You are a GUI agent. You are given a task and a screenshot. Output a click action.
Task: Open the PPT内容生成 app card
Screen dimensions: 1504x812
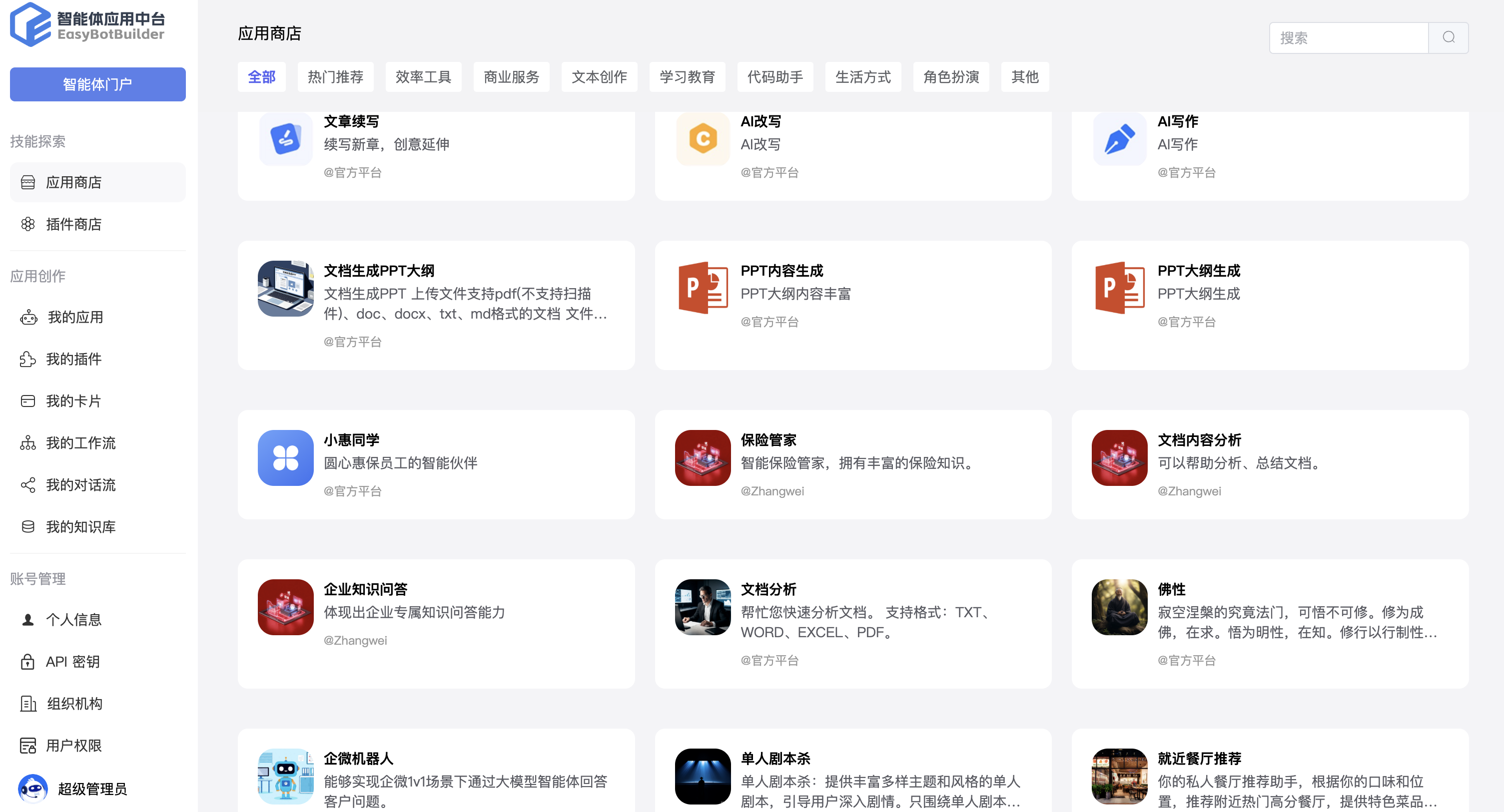coord(852,305)
